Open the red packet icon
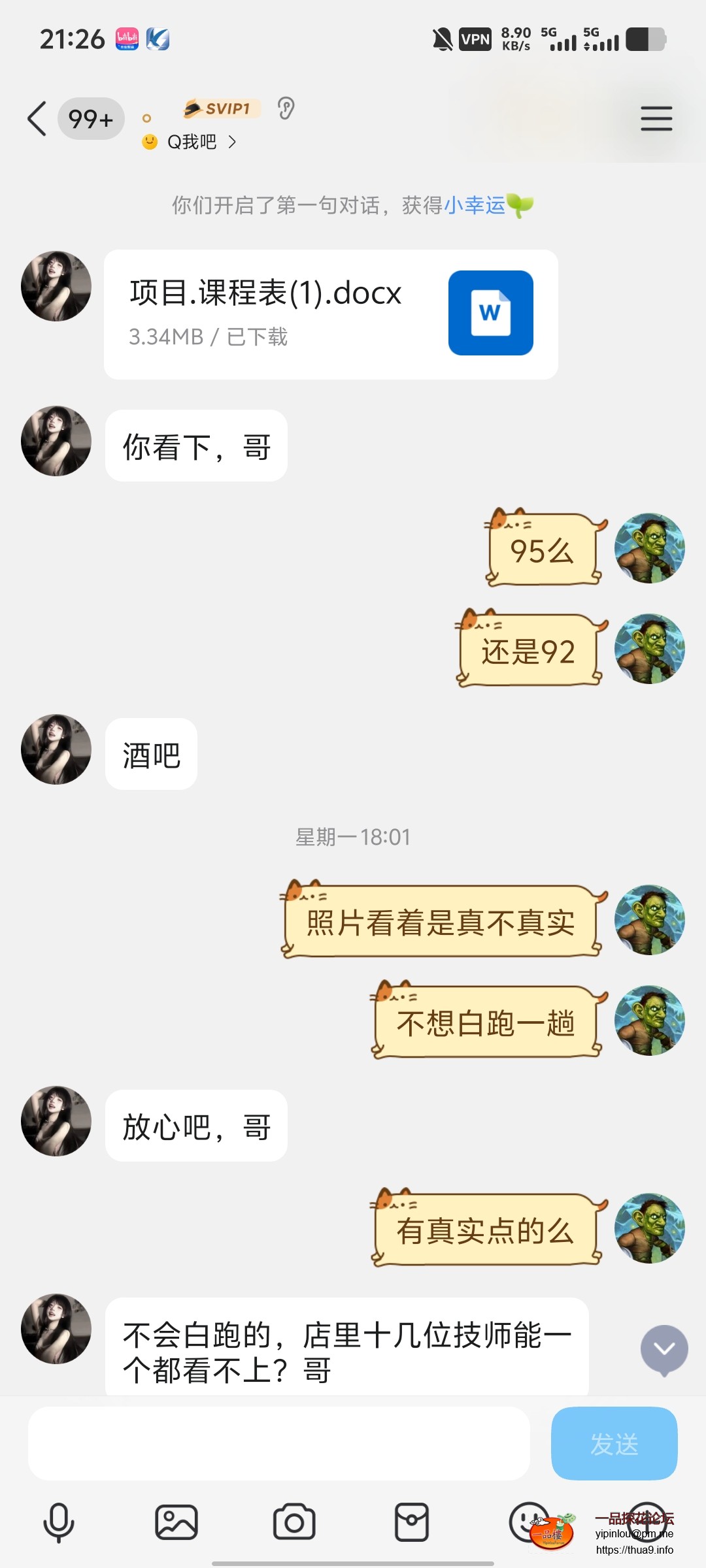Image resolution: width=706 pixels, height=1568 pixels. pyautogui.click(x=413, y=1521)
